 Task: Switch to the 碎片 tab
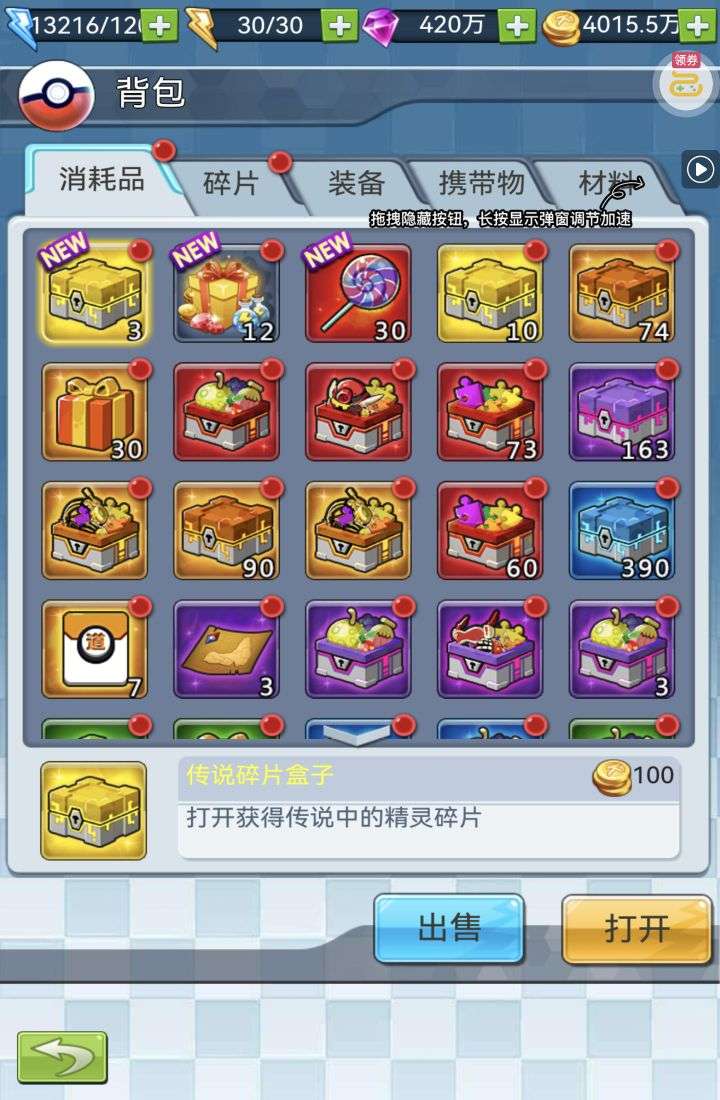point(231,183)
